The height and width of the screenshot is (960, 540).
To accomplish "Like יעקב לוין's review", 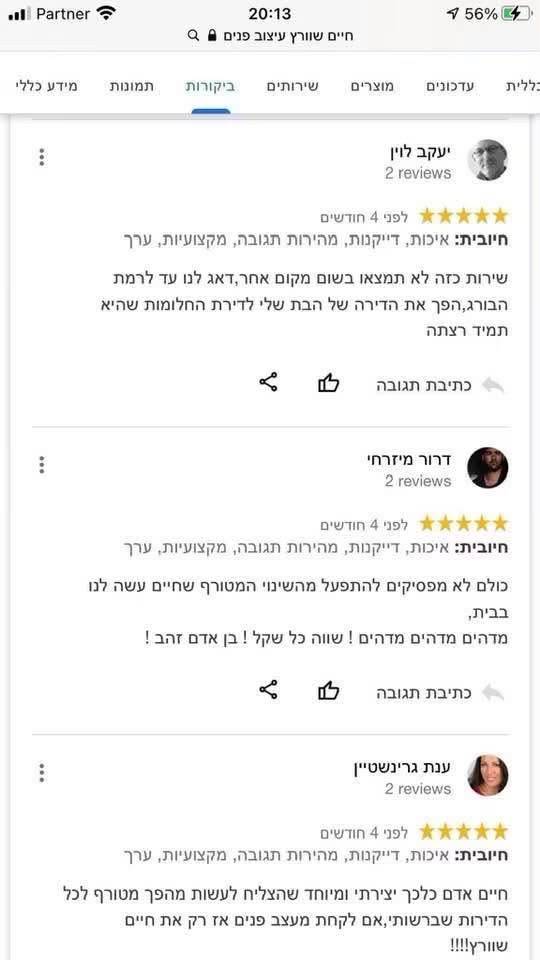I will (328, 383).
